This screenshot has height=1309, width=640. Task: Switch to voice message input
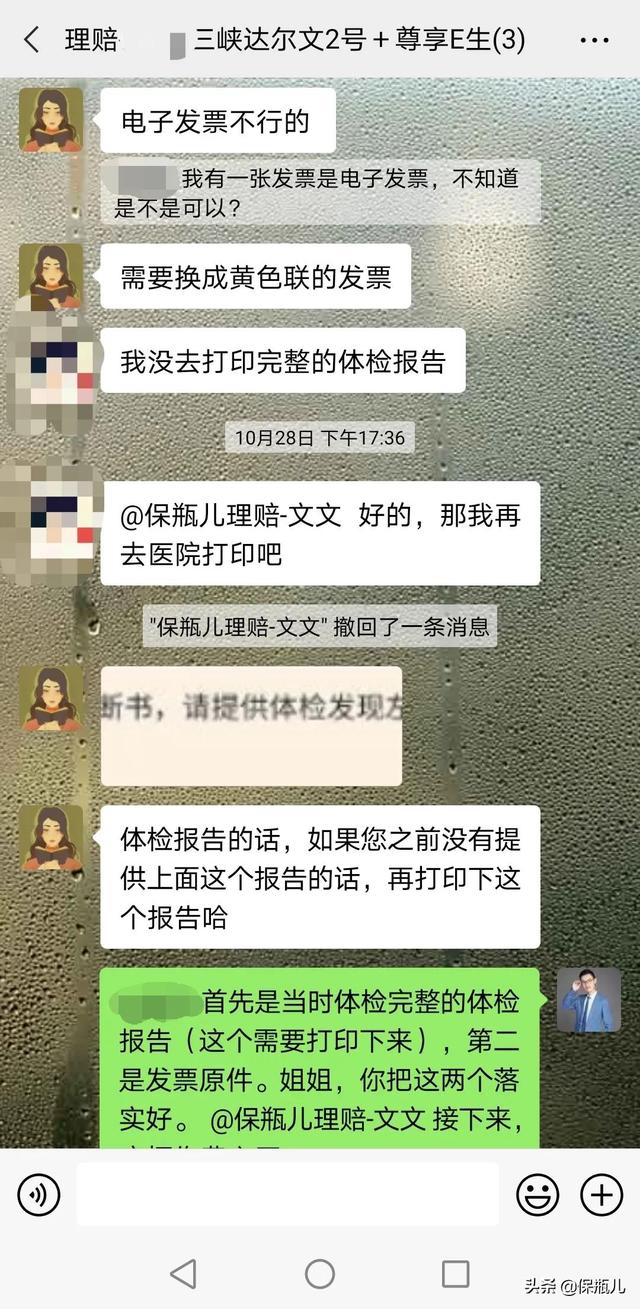(39, 1194)
